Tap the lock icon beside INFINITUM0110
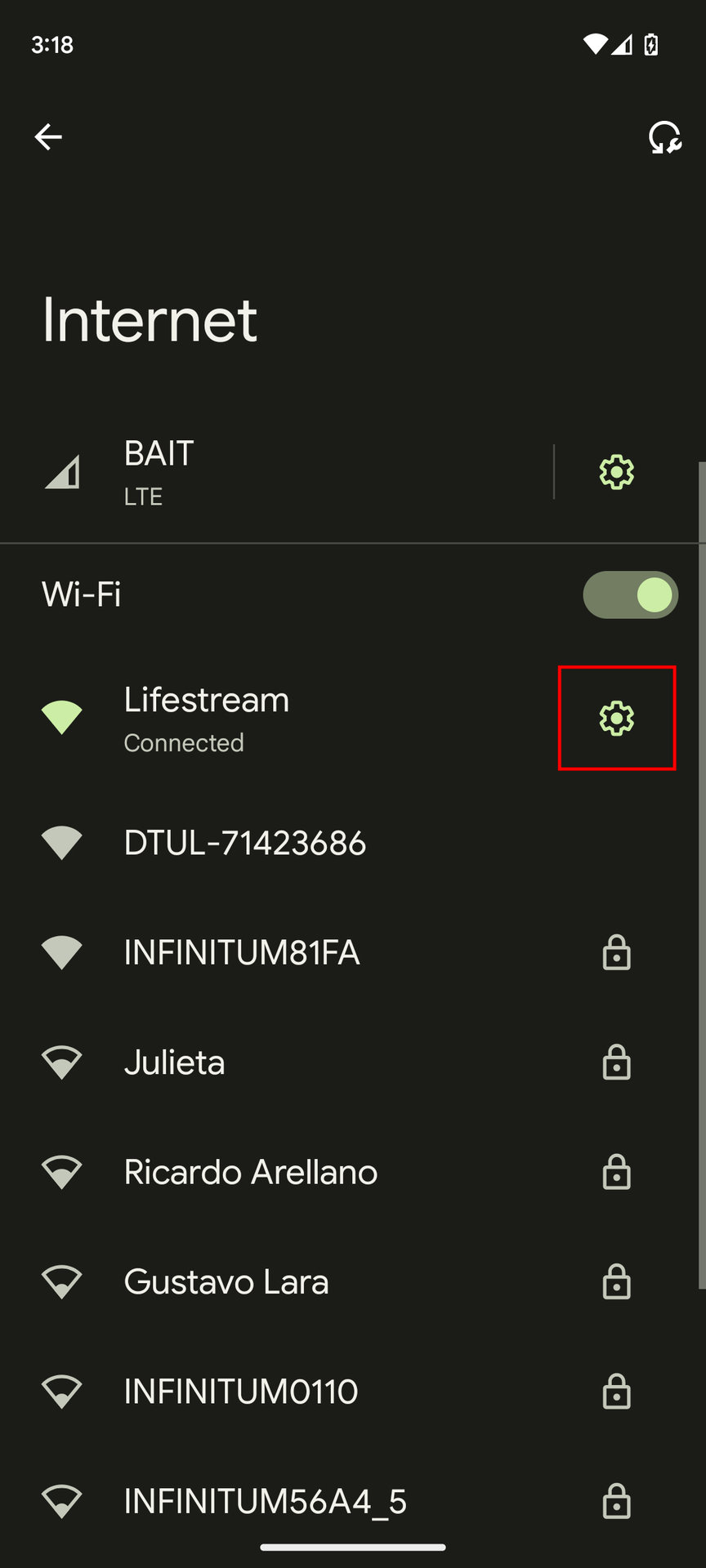Screen dimensions: 706x1568 pyautogui.click(x=617, y=1392)
